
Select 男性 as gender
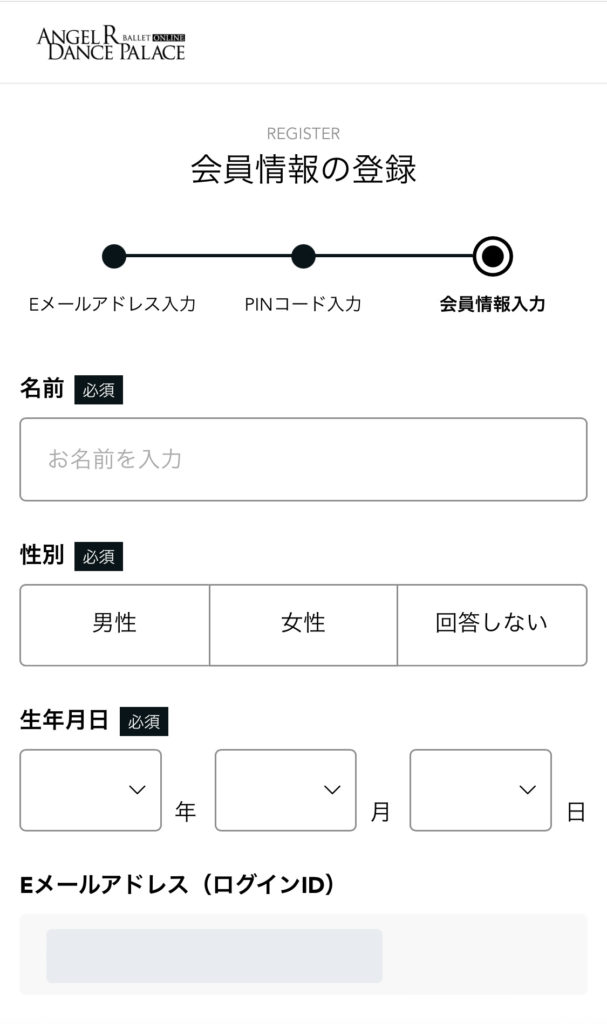pyautogui.click(x=115, y=625)
